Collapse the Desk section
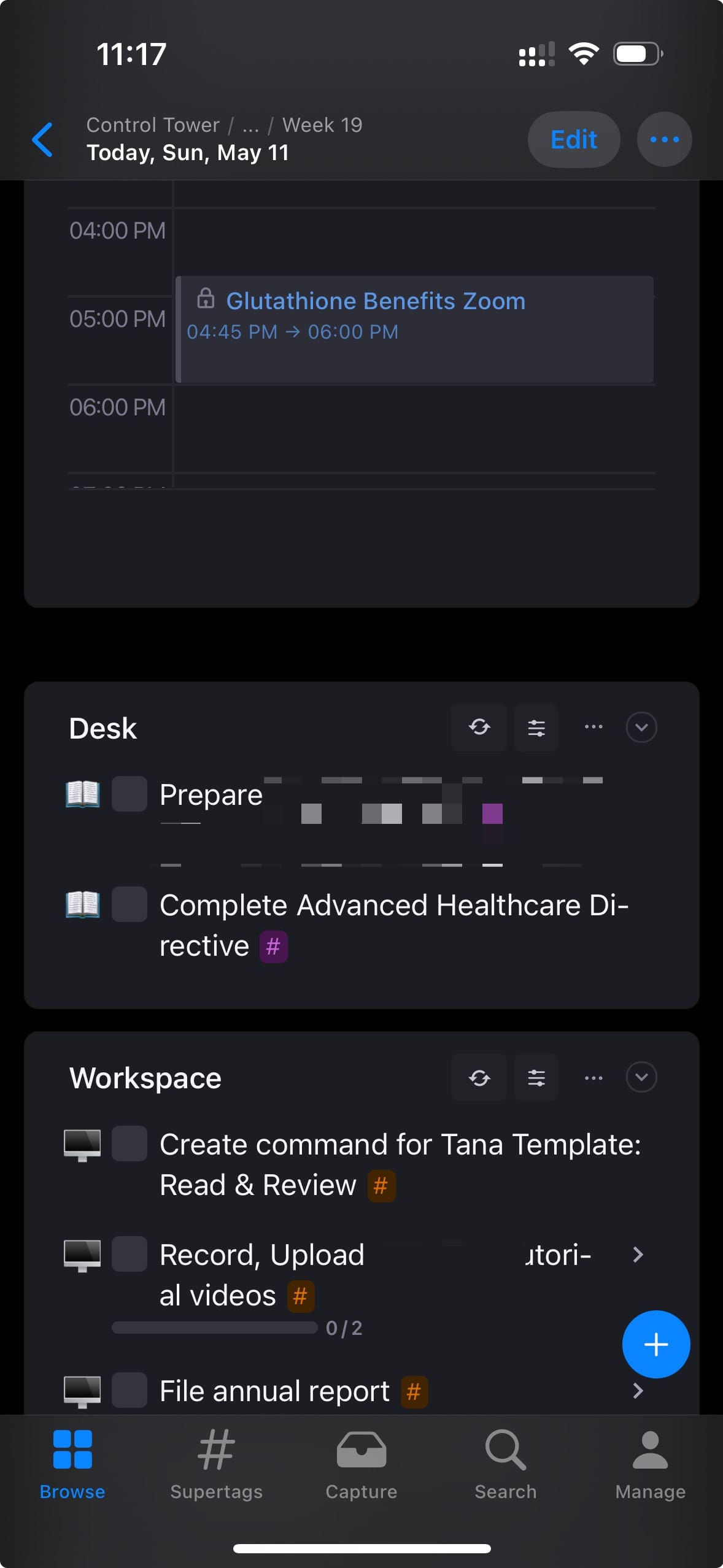Image resolution: width=723 pixels, height=1568 pixels. pyautogui.click(x=641, y=728)
